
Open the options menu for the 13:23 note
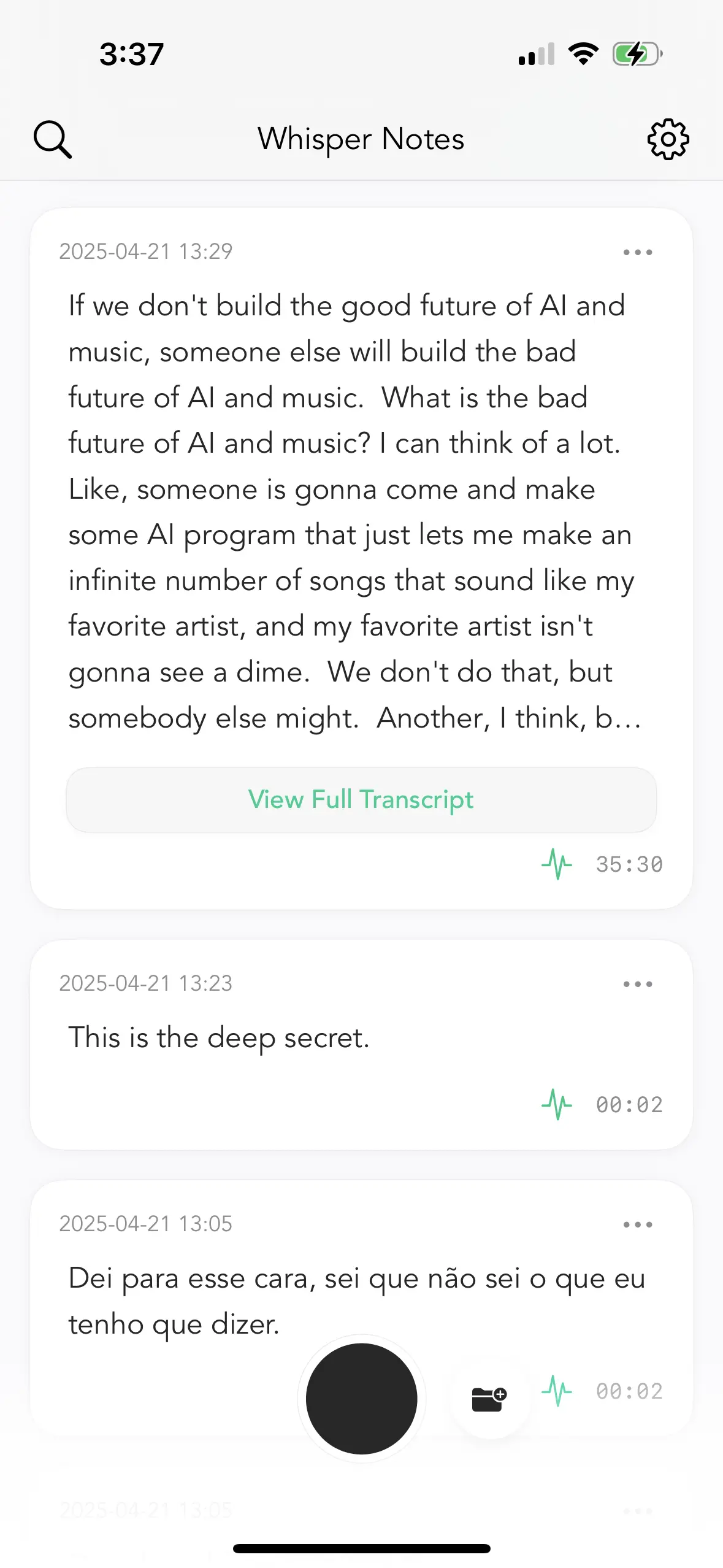pyautogui.click(x=638, y=984)
